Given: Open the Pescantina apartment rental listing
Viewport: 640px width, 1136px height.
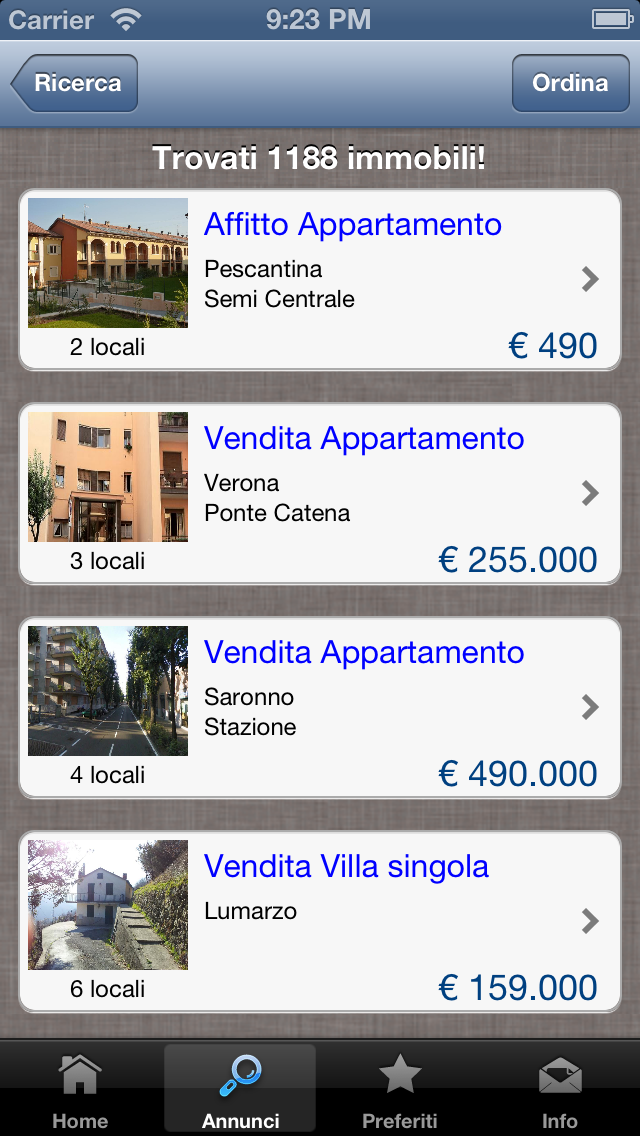Looking at the screenshot, I should (320, 280).
